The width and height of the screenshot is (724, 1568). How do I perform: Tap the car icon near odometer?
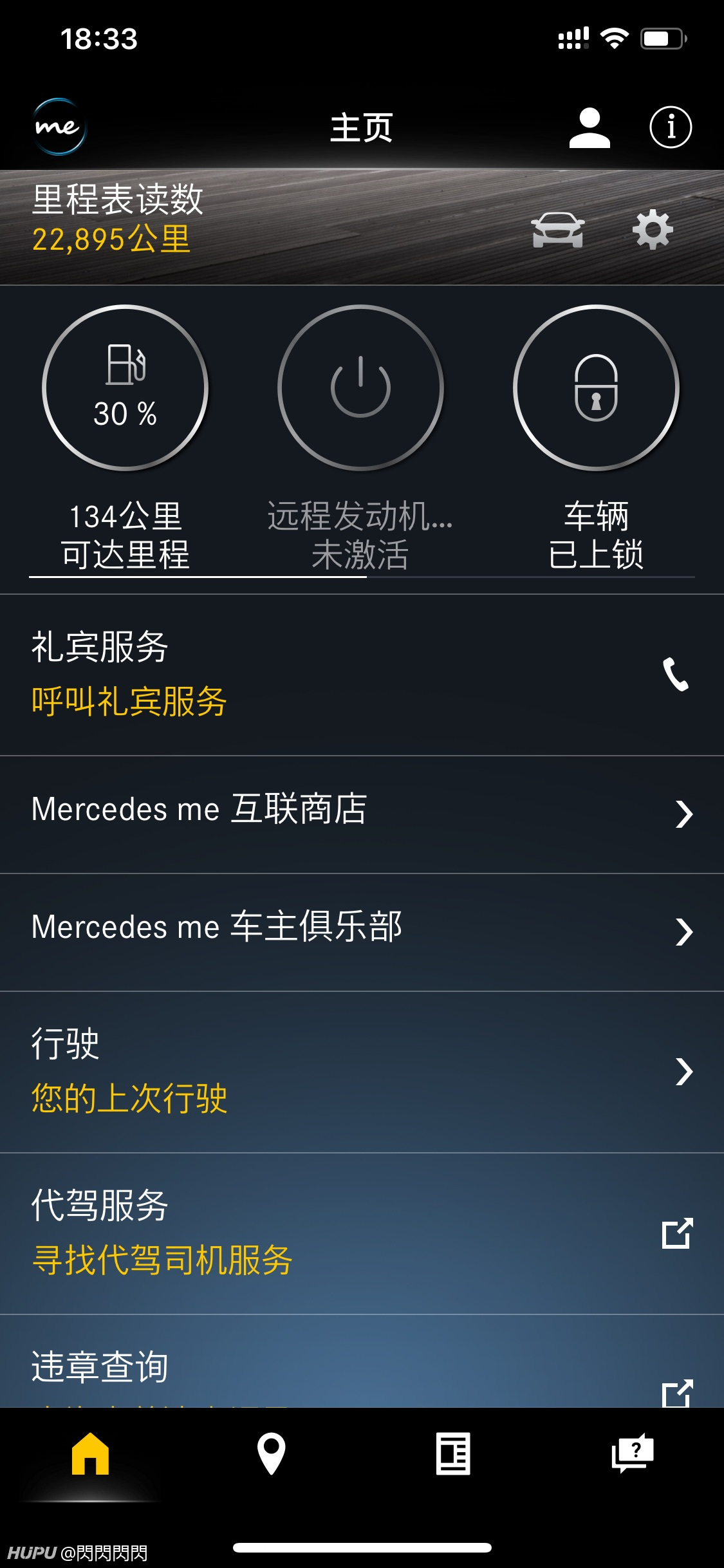[557, 230]
